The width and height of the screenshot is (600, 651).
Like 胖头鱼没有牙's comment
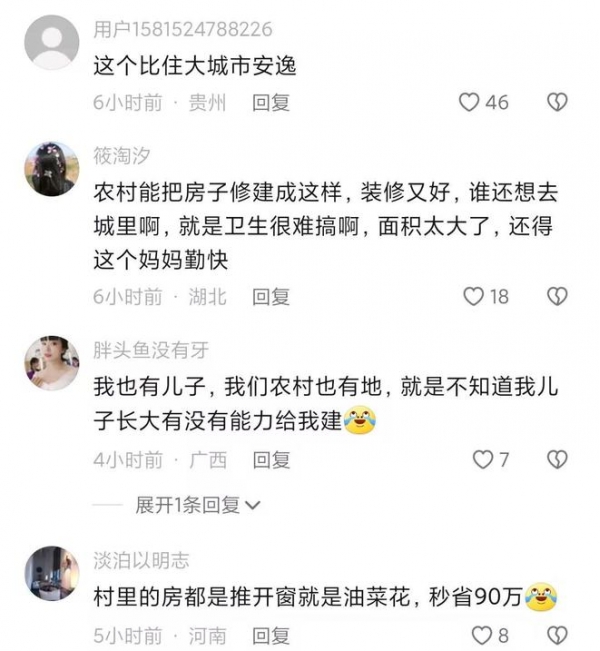[x=482, y=460]
